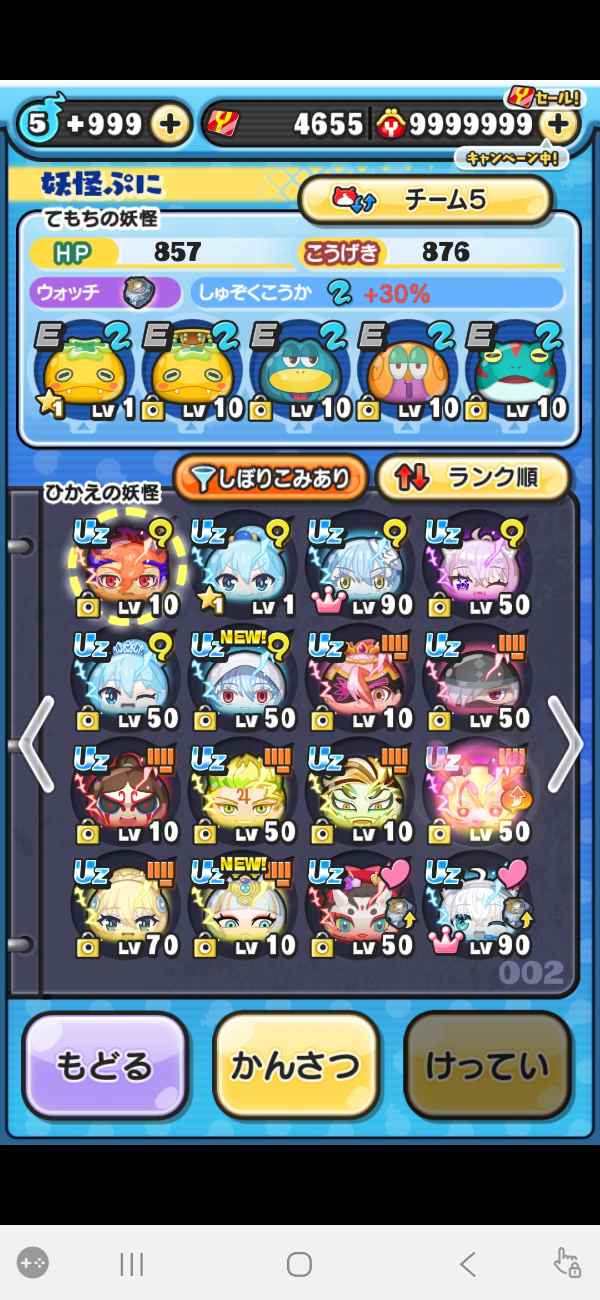Tap the system back button
This screenshot has height=1300, width=600.
467,1264
